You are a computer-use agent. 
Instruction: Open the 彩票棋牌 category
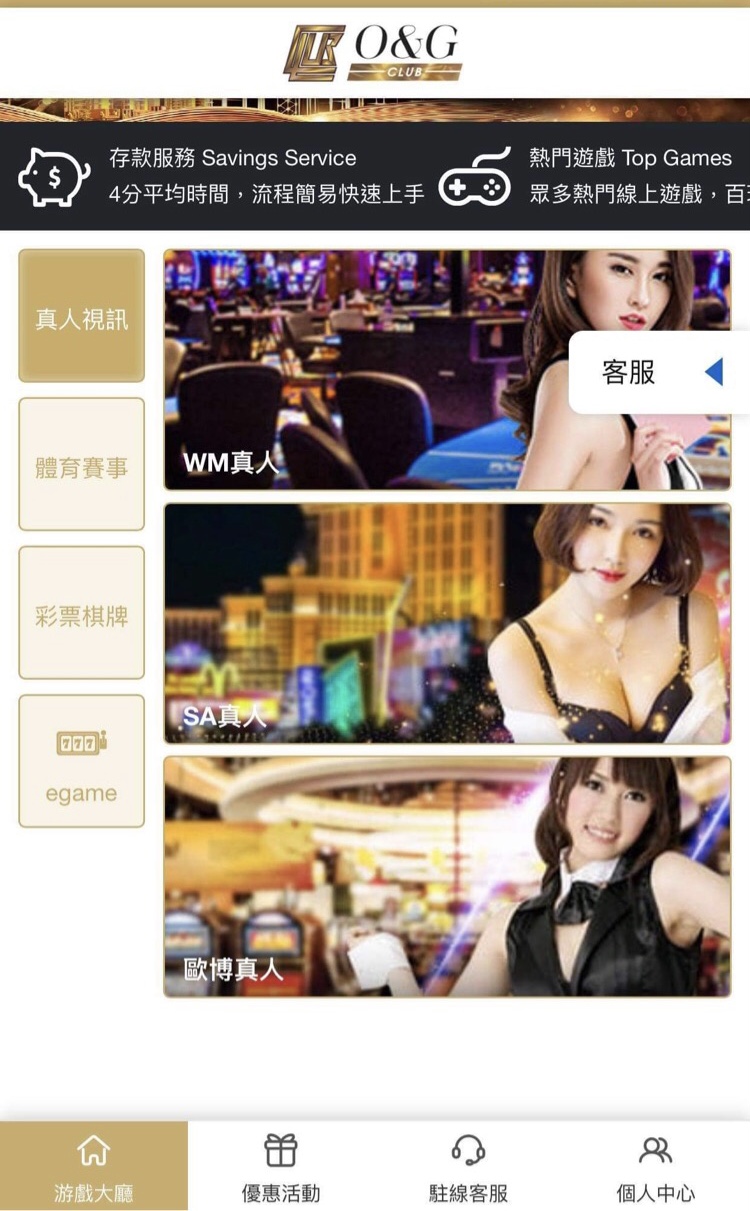point(81,613)
